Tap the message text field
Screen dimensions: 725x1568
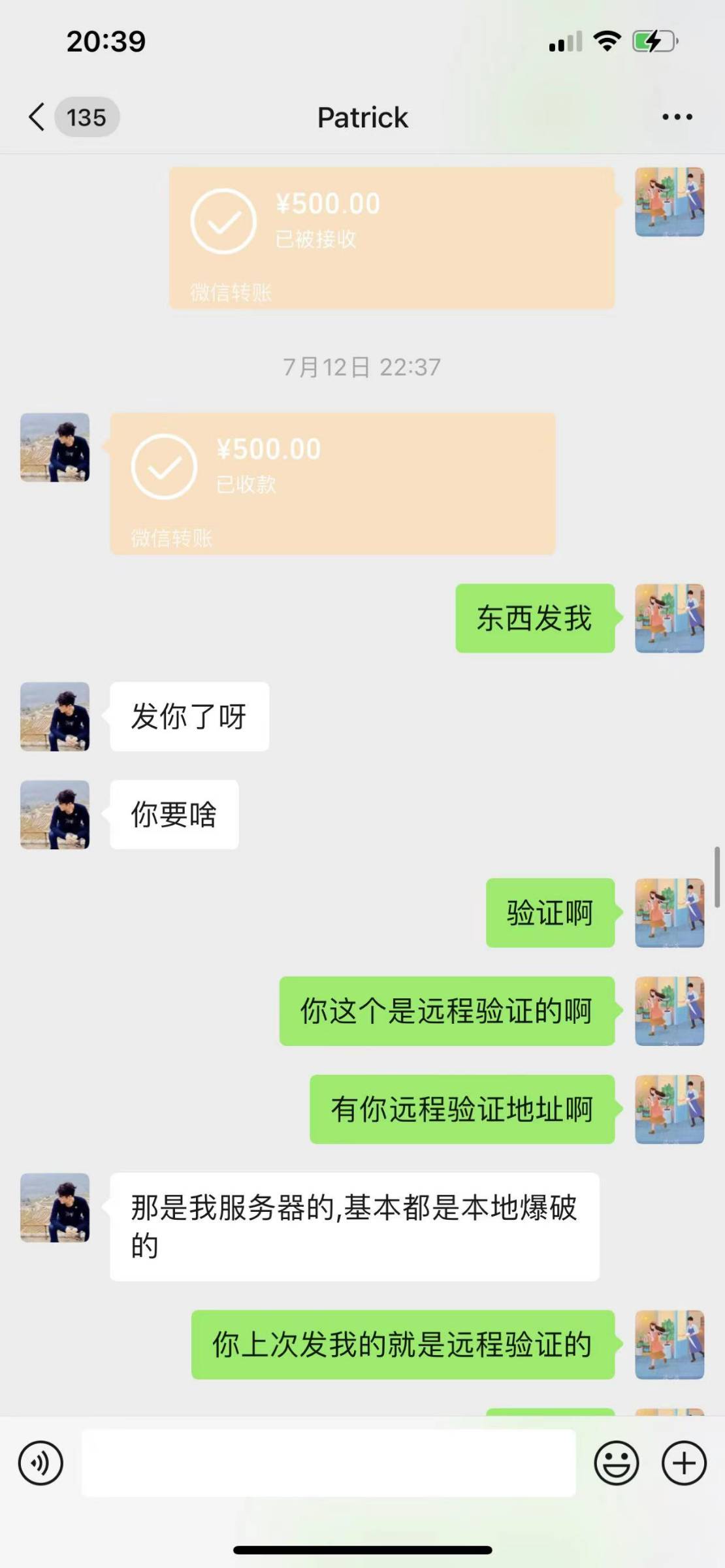328,1463
